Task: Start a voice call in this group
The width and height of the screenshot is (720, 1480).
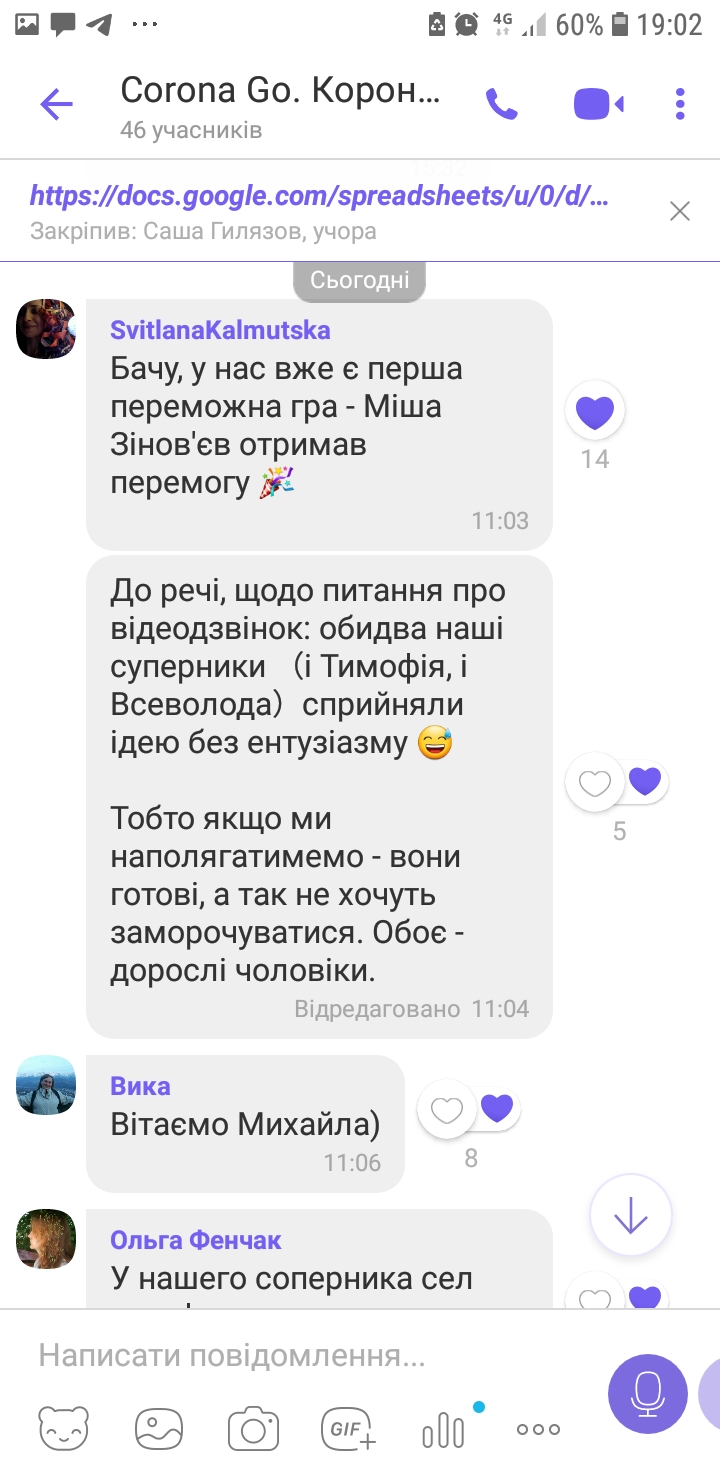Action: [501, 104]
